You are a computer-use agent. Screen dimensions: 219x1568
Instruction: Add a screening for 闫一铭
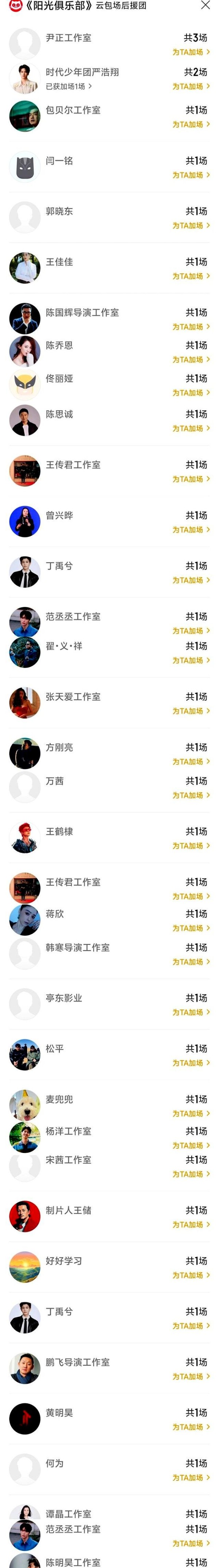pos(190,175)
